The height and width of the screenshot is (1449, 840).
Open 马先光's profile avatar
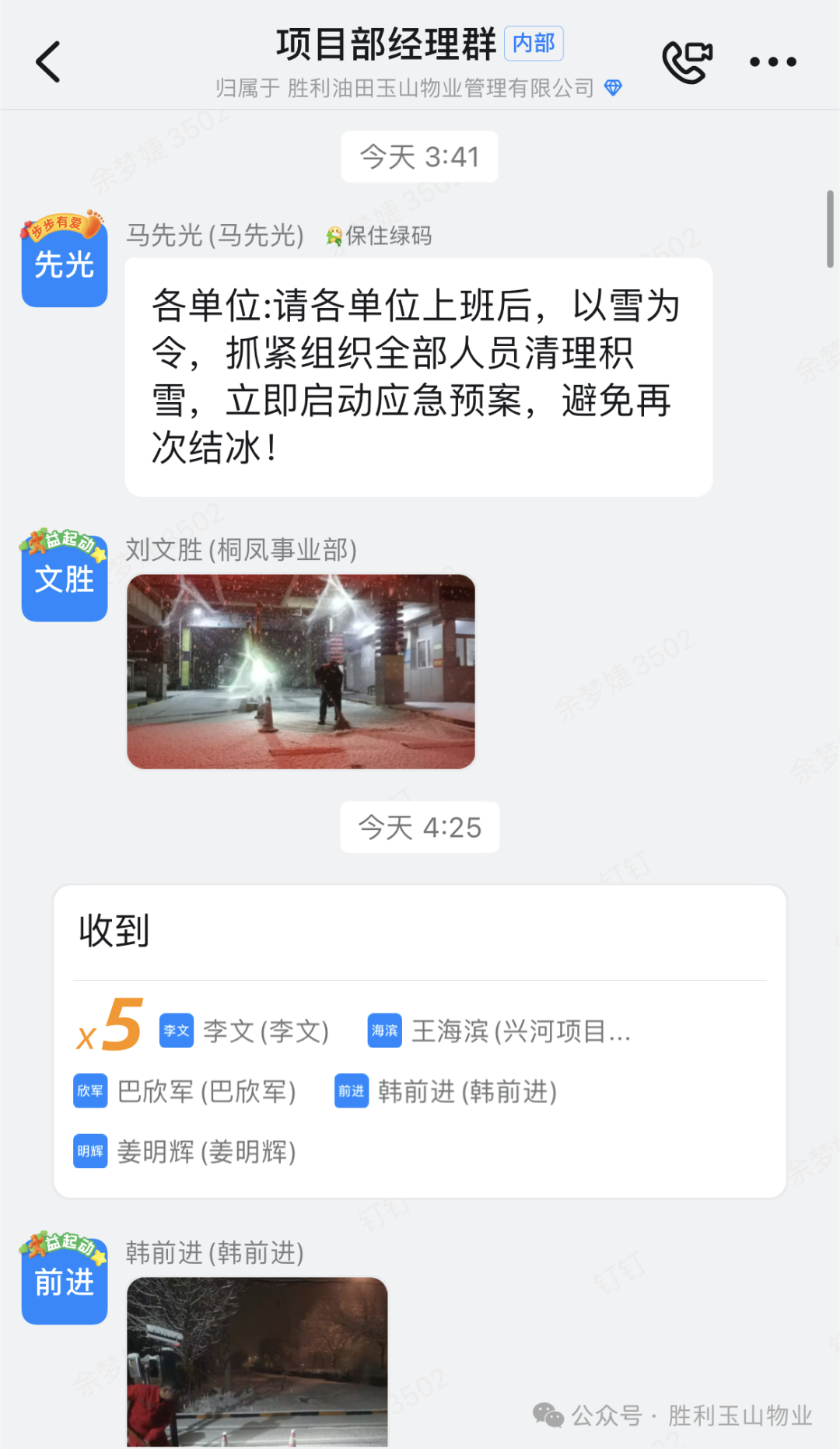(x=65, y=262)
